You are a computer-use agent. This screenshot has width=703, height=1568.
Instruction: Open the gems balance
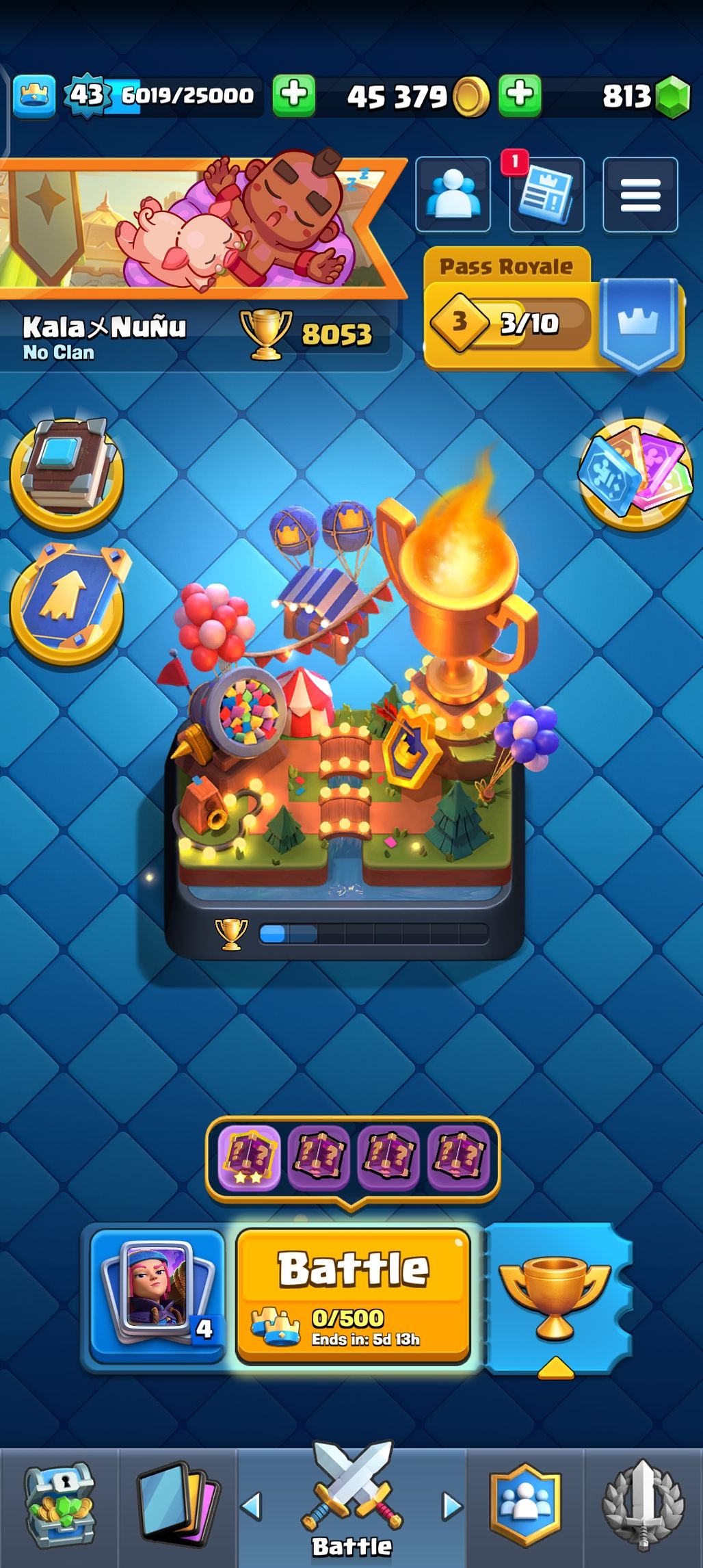click(x=643, y=96)
